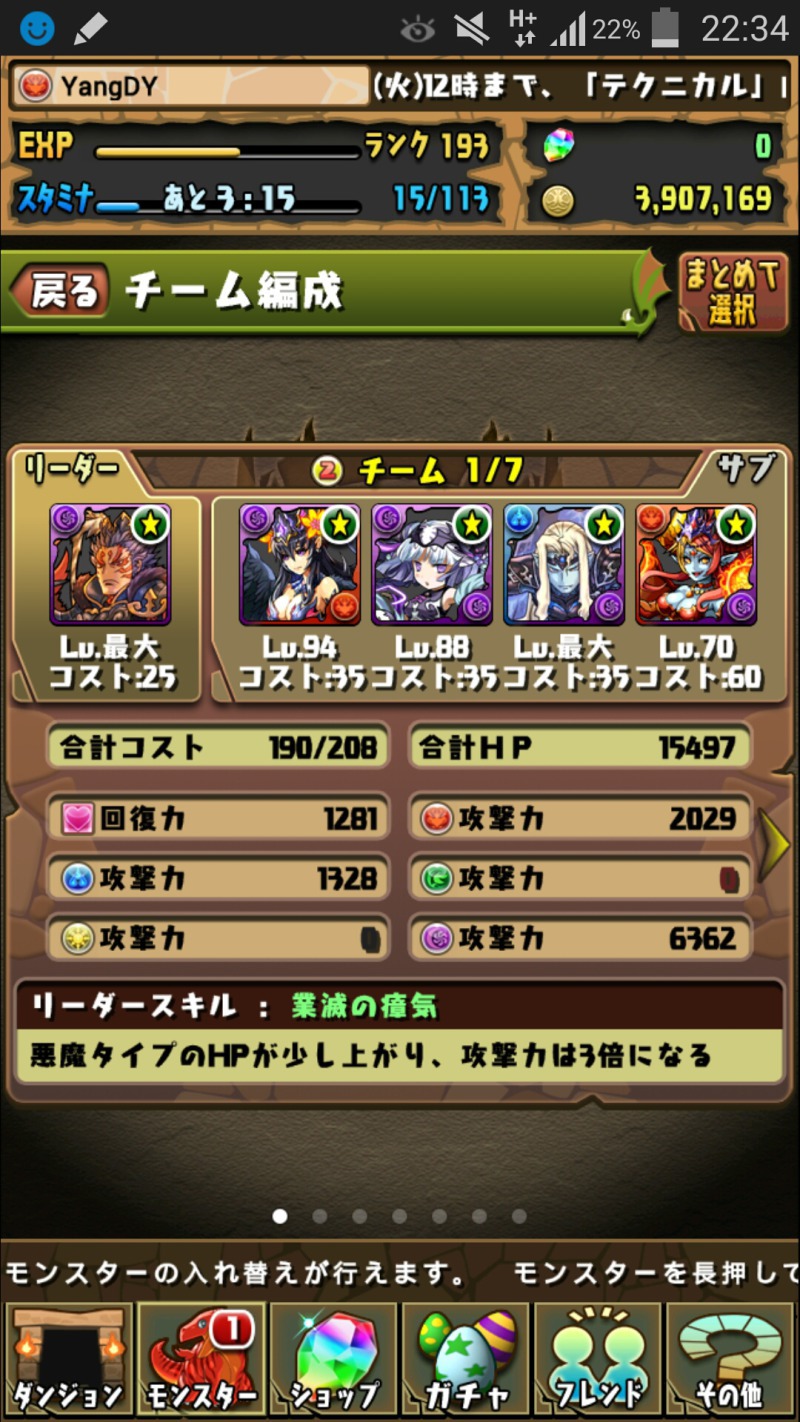
Task: Tap the 戻る back button
Action: click(62, 291)
